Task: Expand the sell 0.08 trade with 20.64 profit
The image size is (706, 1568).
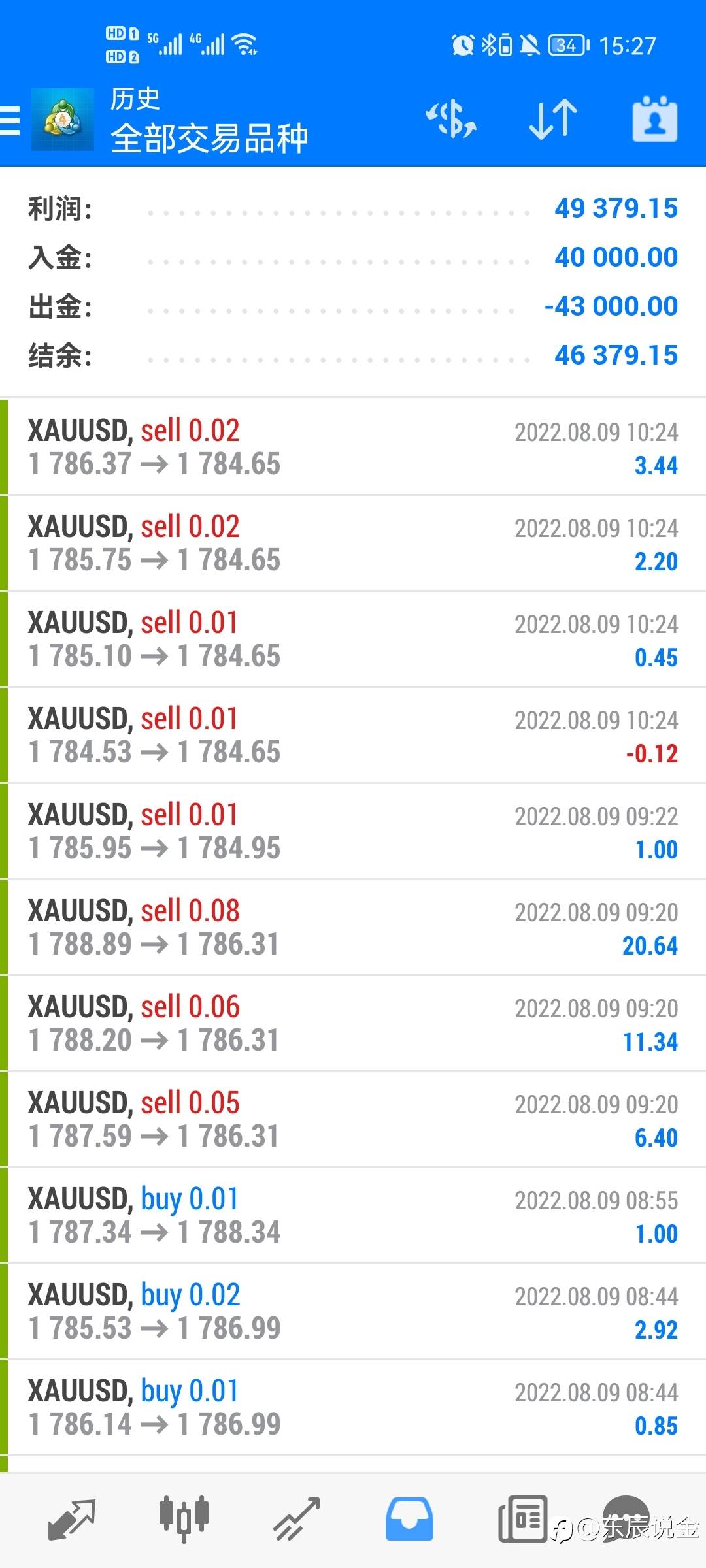Action: pos(353,928)
